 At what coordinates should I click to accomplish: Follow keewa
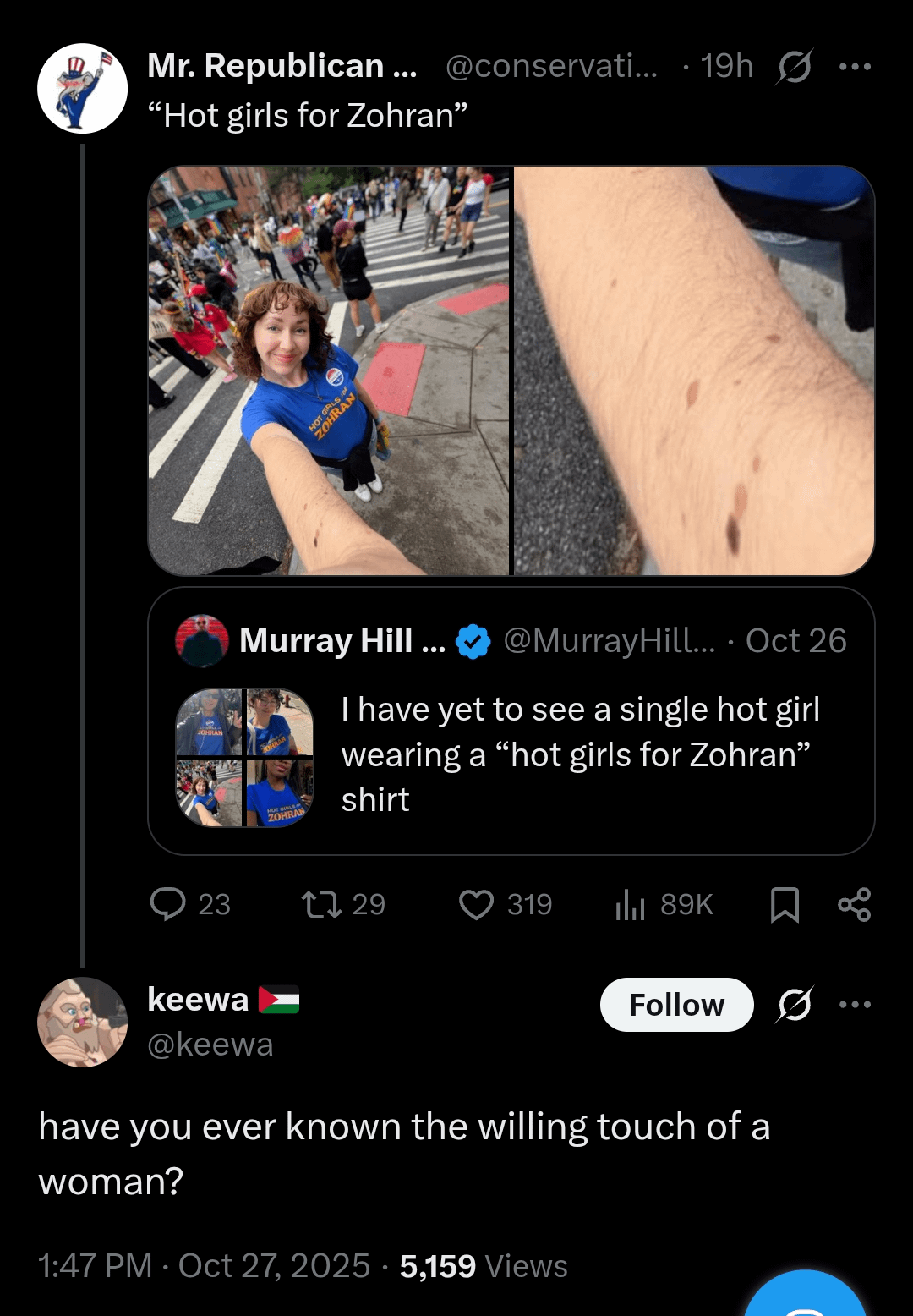tap(676, 1005)
